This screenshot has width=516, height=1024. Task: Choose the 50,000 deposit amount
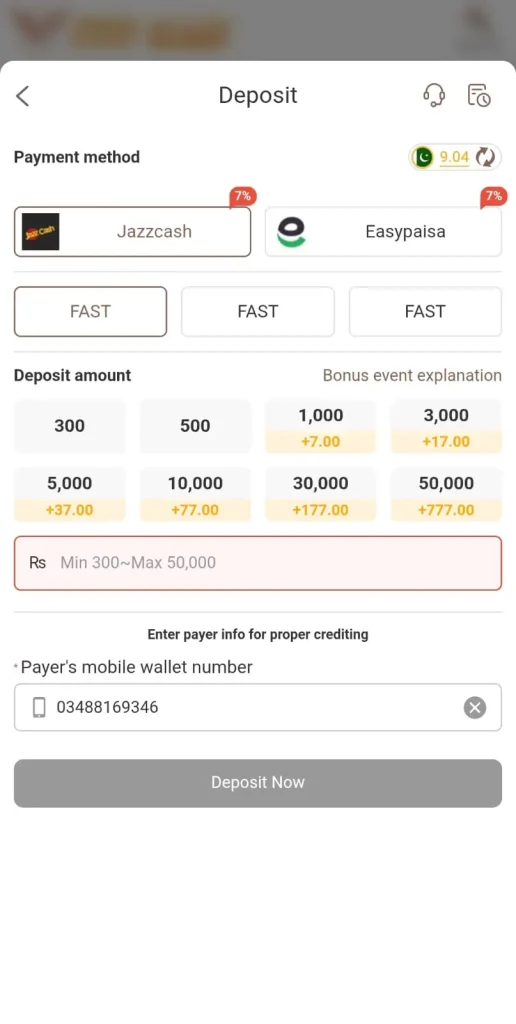click(446, 494)
